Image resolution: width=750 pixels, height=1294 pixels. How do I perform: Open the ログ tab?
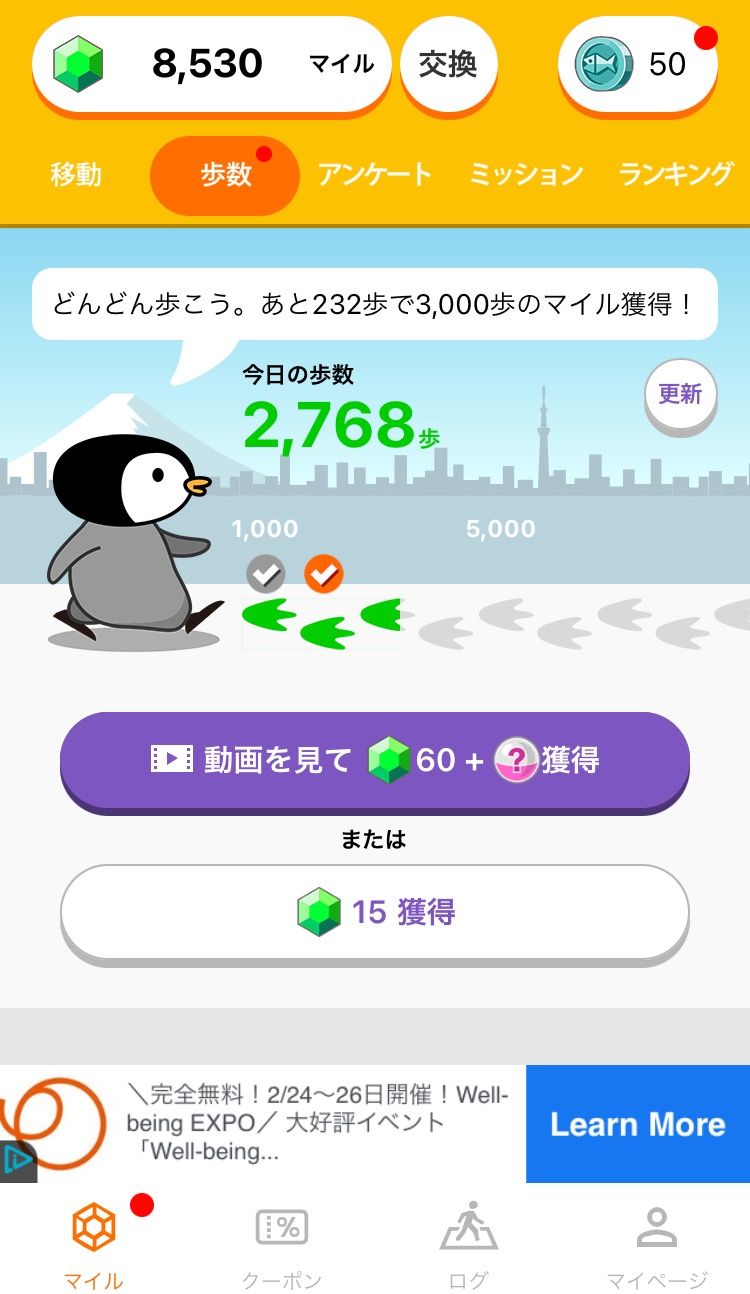tap(469, 1245)
